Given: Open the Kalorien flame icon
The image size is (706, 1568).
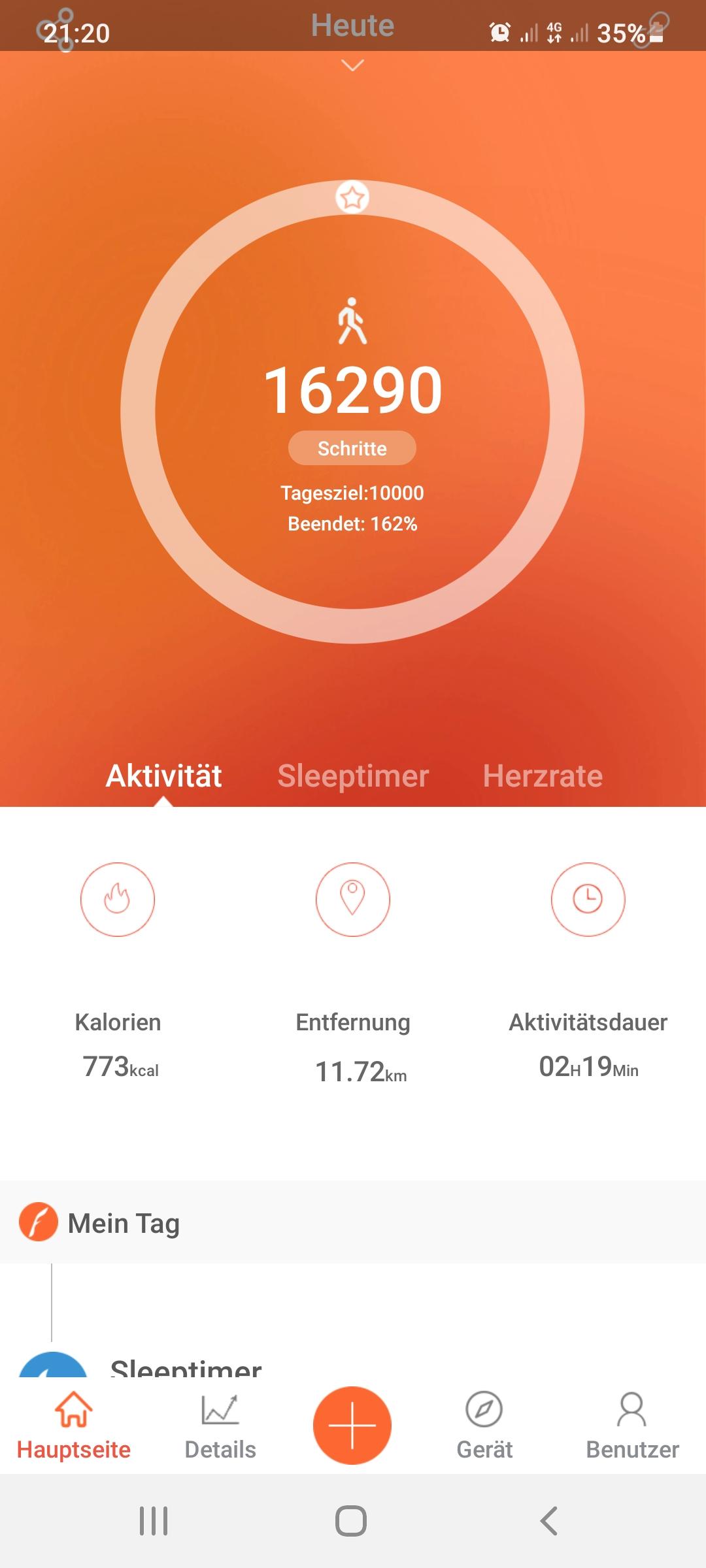Looking at the screenshot, I should [118, 900].
